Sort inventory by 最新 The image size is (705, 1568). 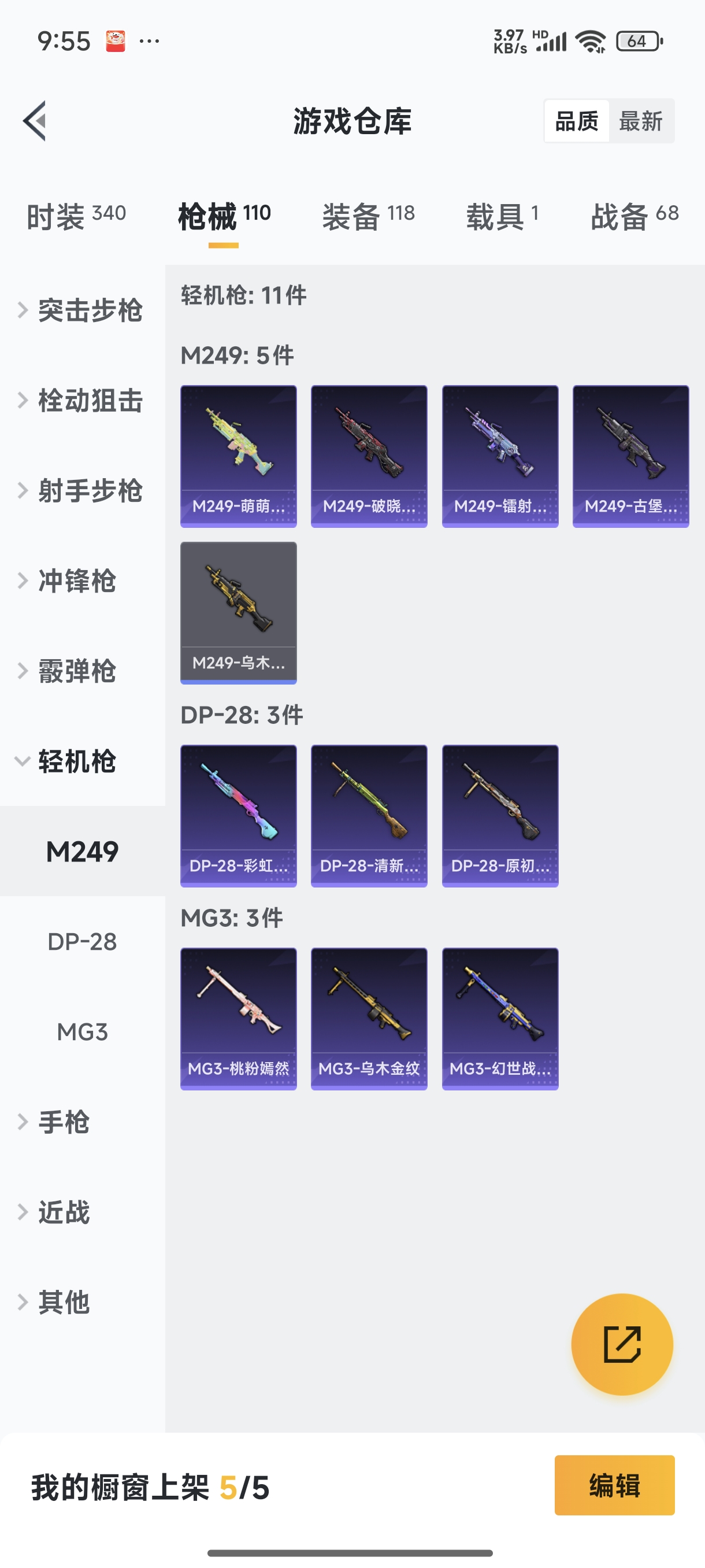click(640, 121)
